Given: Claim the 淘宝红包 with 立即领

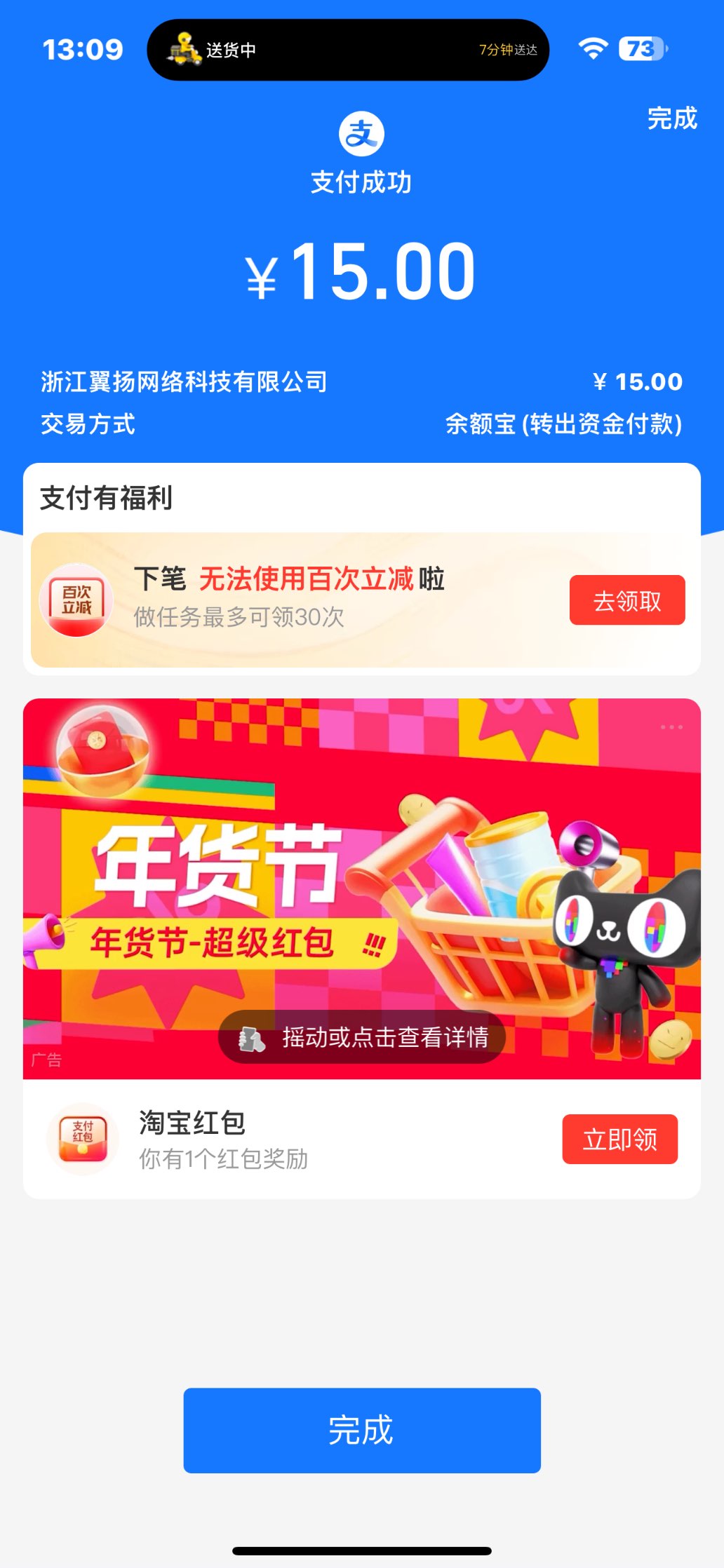Looking at the screenshot, I should [619, 1139].
